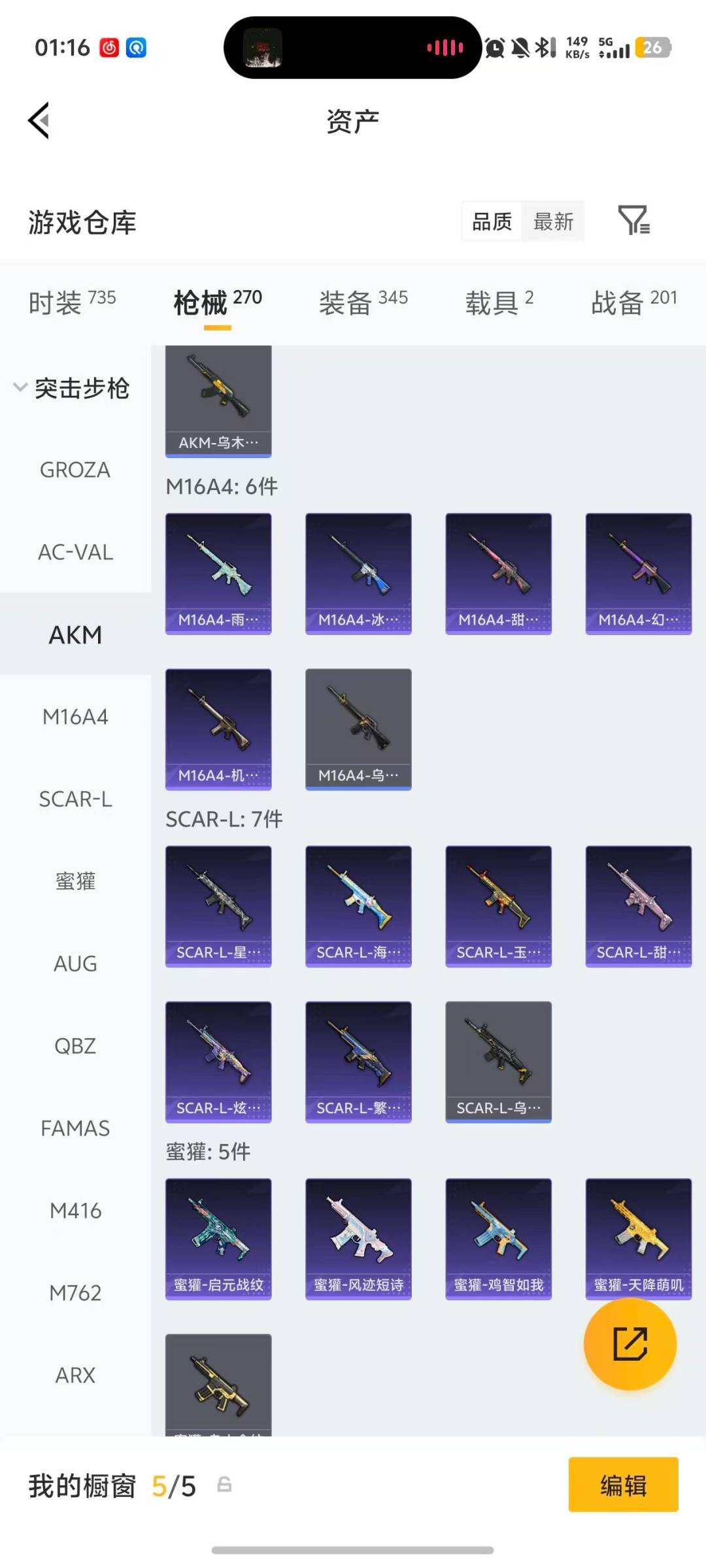This screenshot has height=1568, width=706.
Task: Tap 编辑 to edit my showcase
Action: coord(623,1485)
